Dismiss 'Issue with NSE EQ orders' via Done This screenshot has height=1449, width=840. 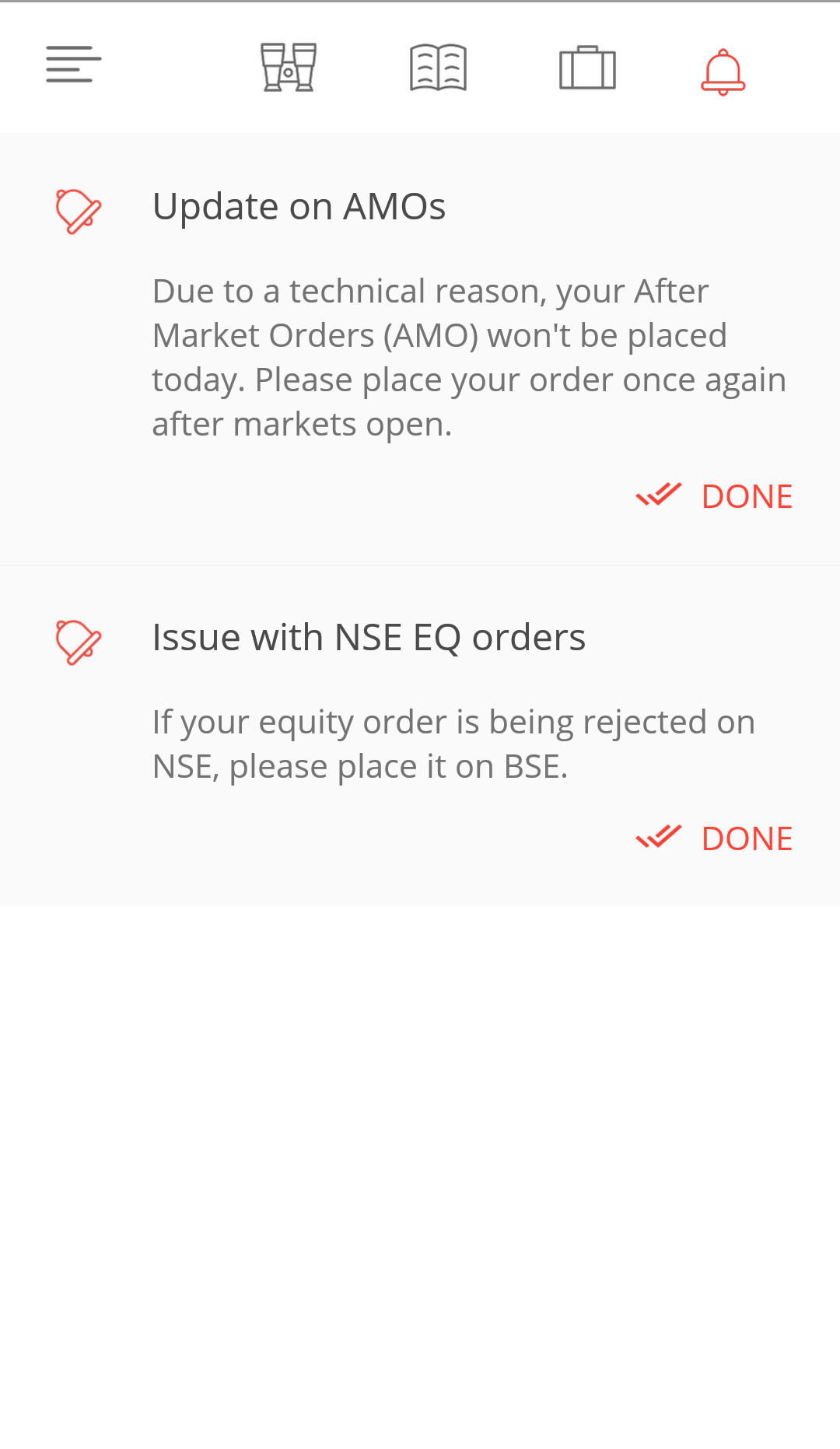point(715,838)
